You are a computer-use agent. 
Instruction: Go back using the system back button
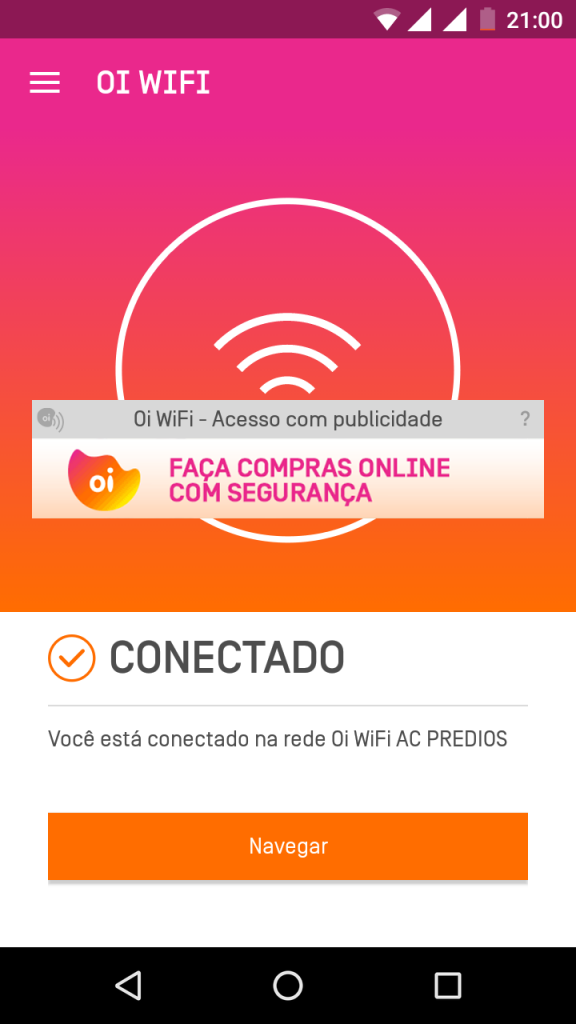[x=128, y=985]
